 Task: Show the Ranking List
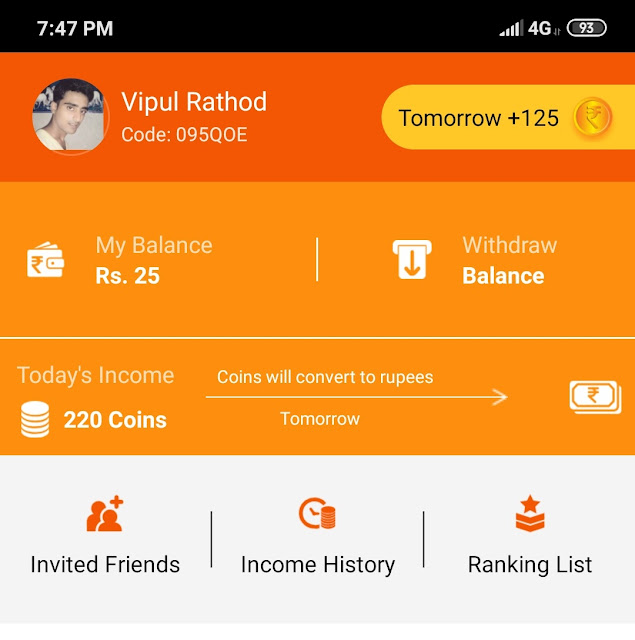point(530,540)
